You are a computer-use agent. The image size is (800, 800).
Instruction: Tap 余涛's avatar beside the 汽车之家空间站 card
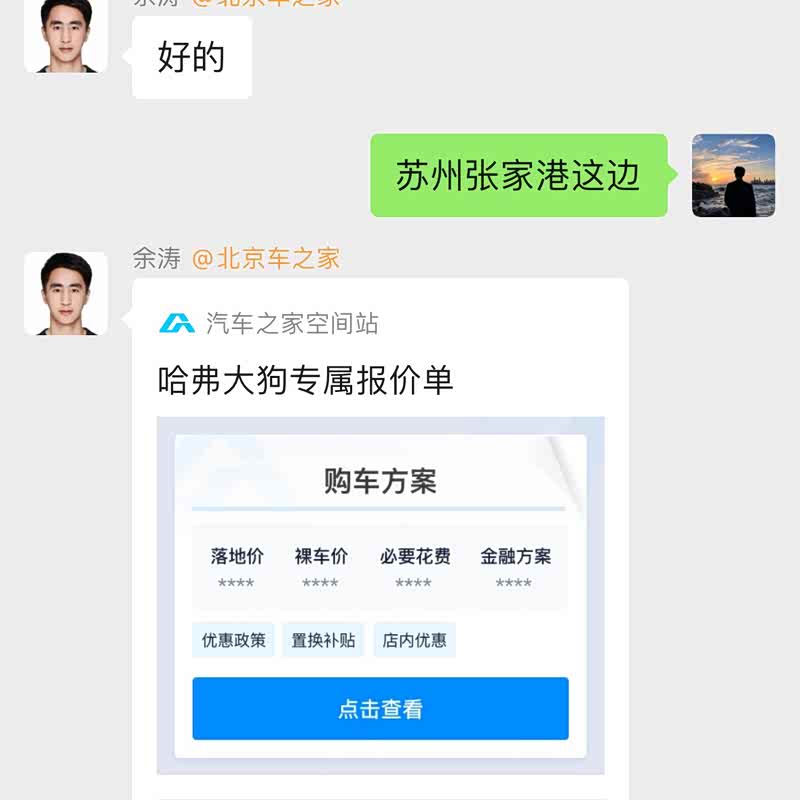66,293
